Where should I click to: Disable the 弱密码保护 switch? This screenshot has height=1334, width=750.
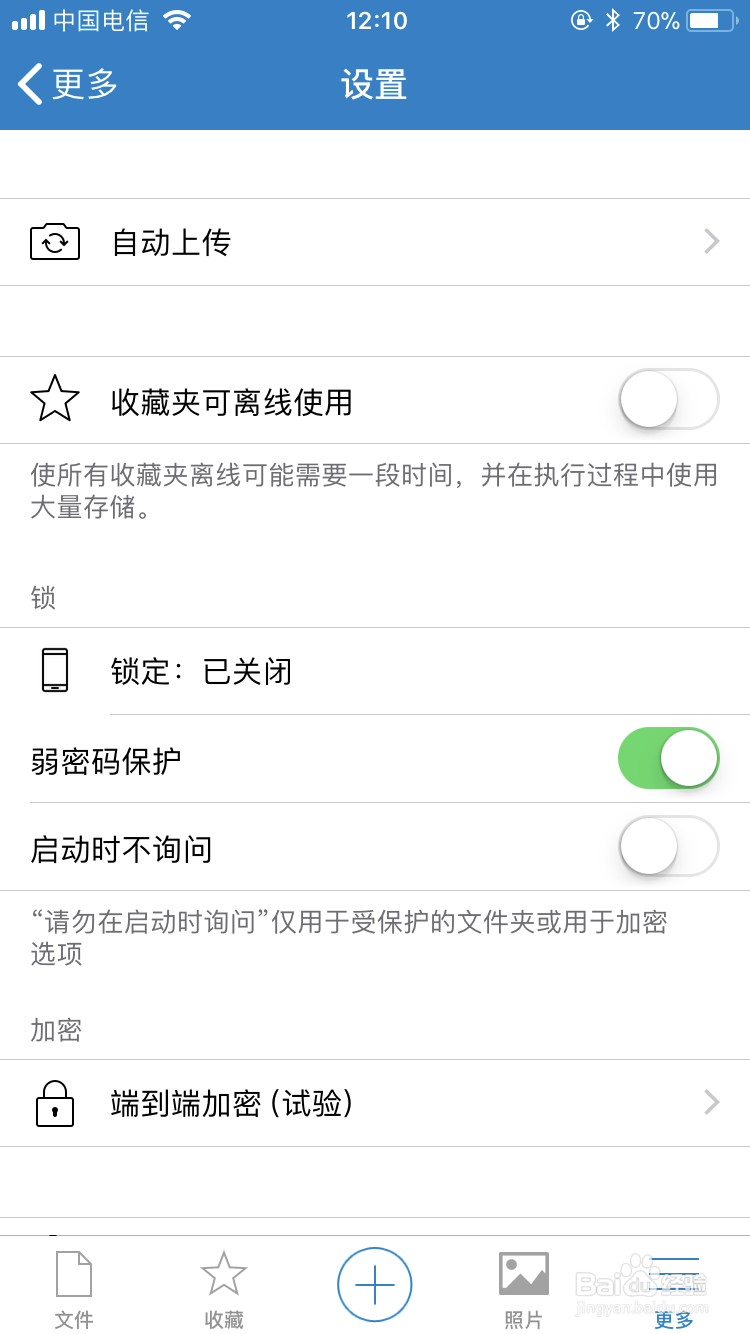(668, 758)
